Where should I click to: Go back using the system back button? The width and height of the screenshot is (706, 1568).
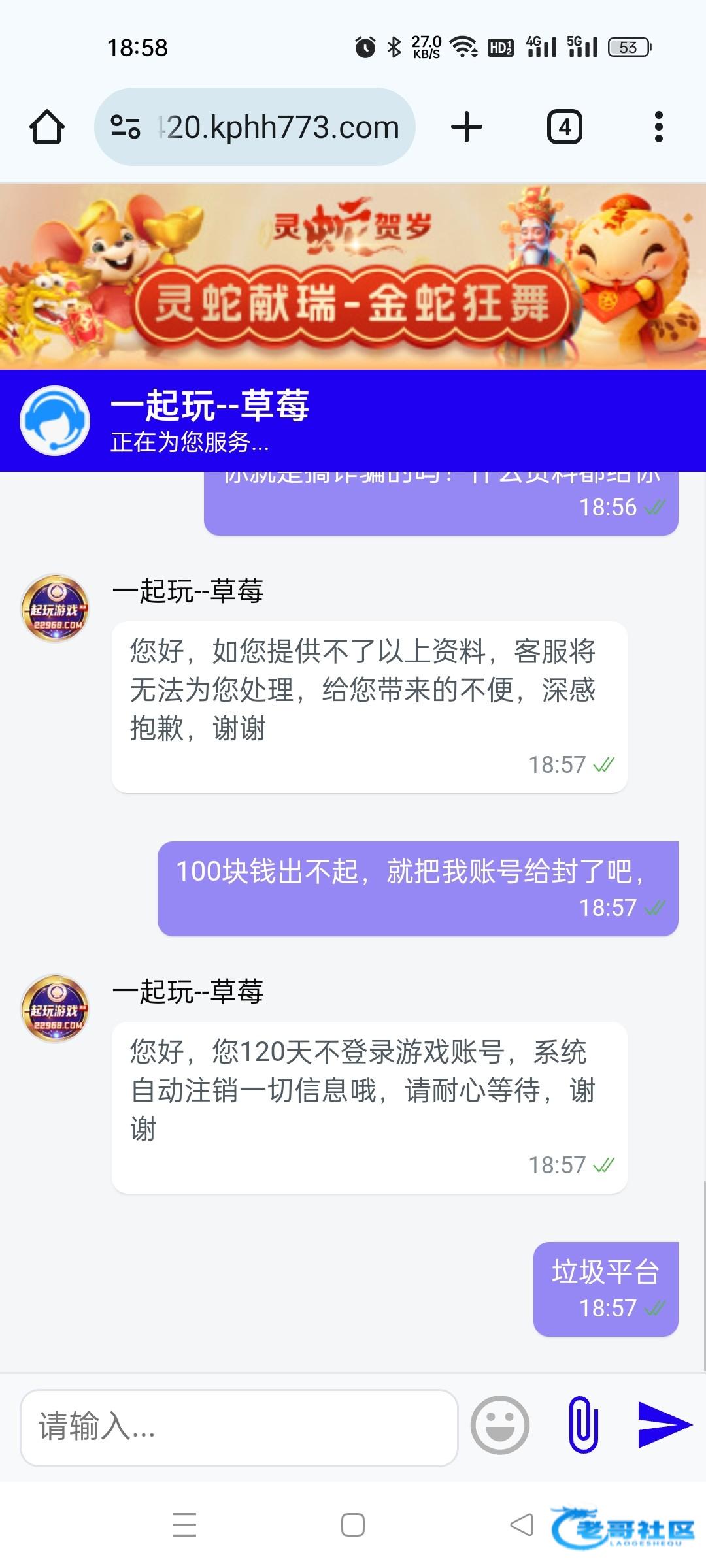(522, 1525)
